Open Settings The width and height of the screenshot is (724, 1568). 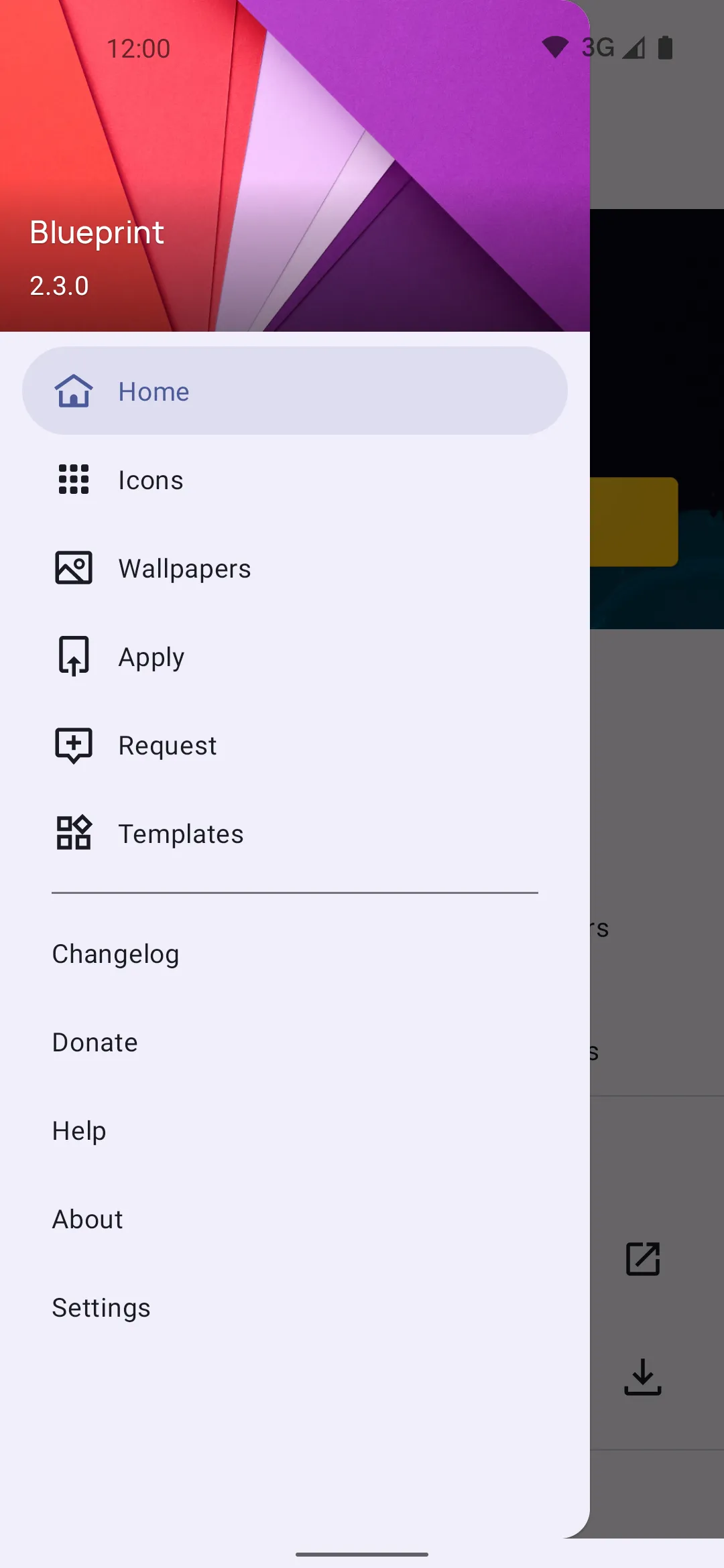click(295, 1307)
